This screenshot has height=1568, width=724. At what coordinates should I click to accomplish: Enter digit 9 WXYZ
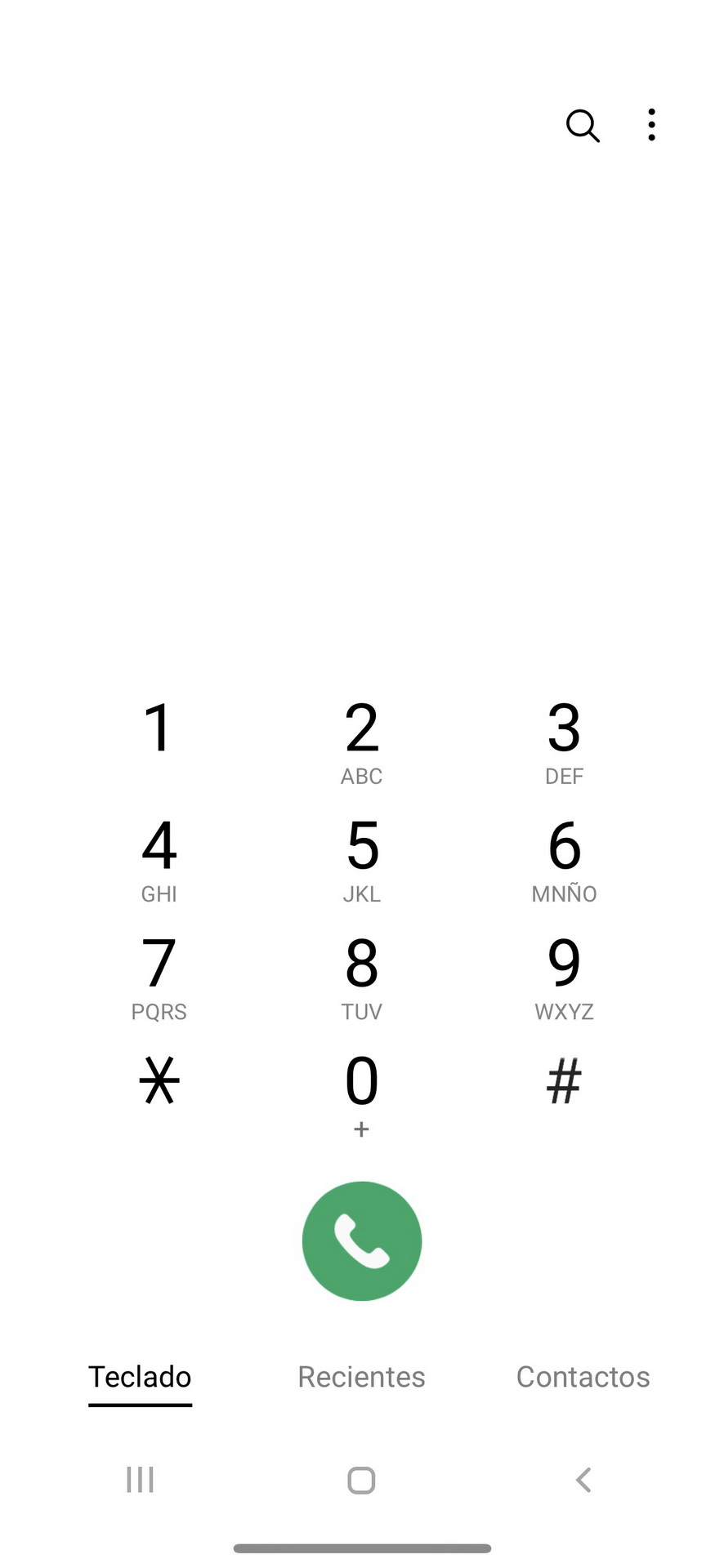point(564,976)
